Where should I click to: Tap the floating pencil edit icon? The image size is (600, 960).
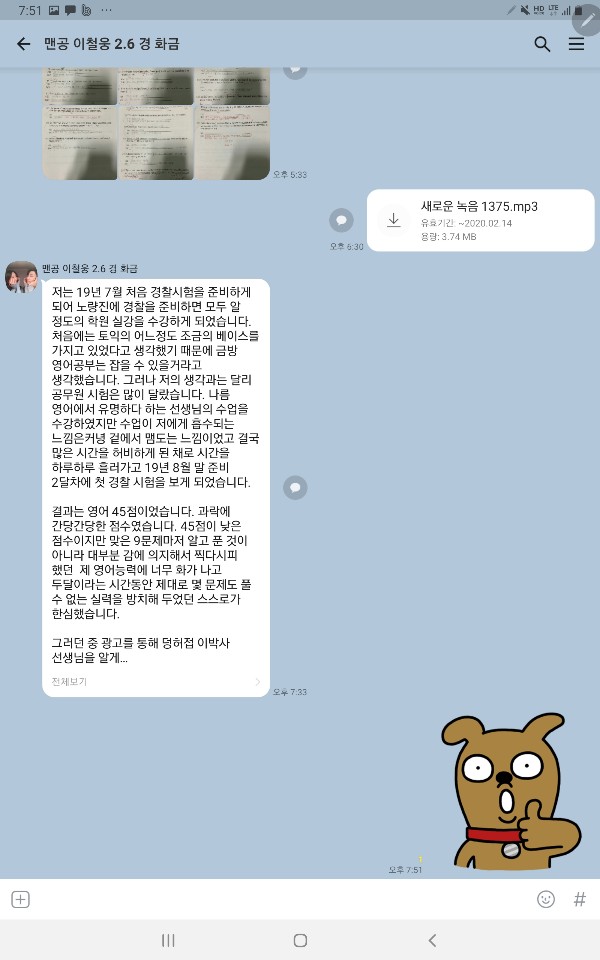point(585,18)
